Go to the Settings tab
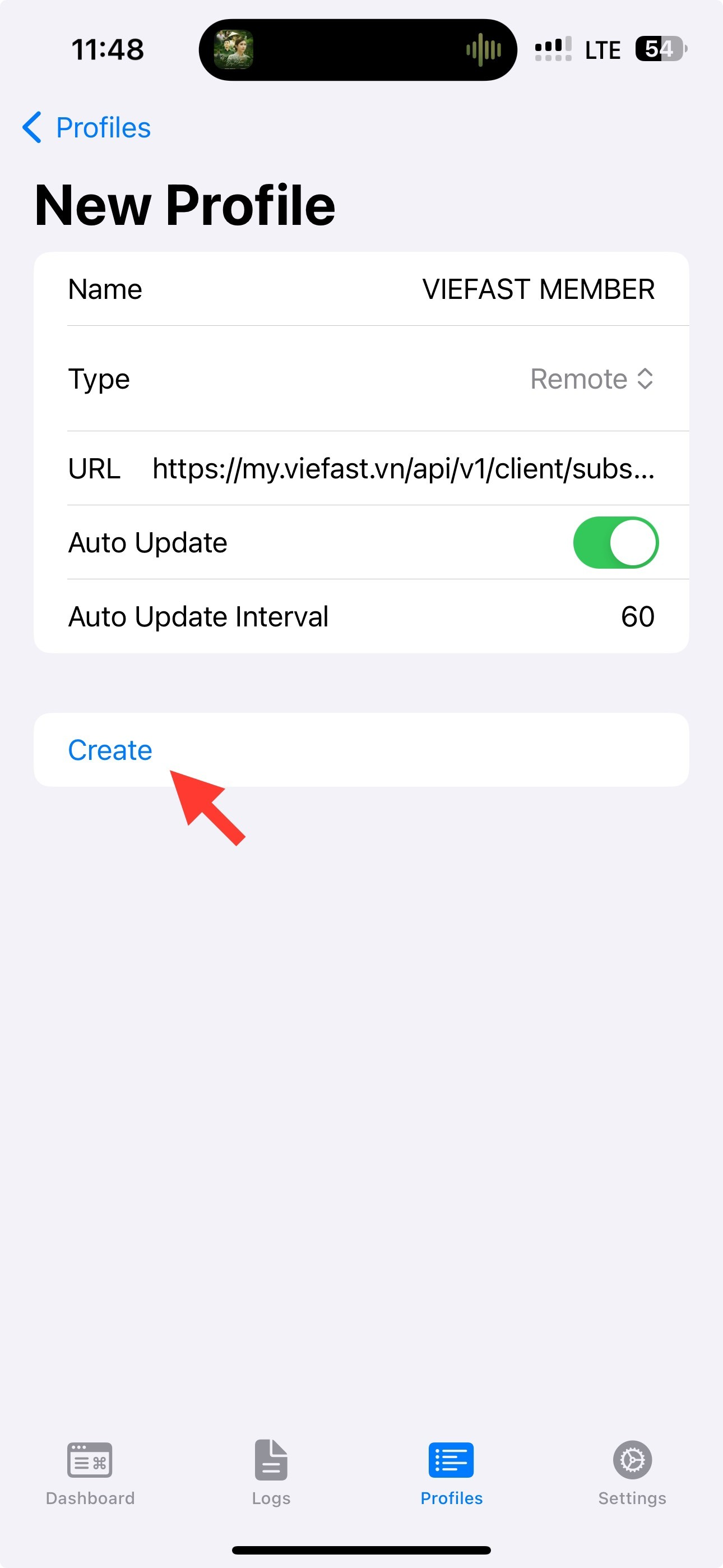The width and height of the screenshot is (723, 1568). (x=632, y=1472)
